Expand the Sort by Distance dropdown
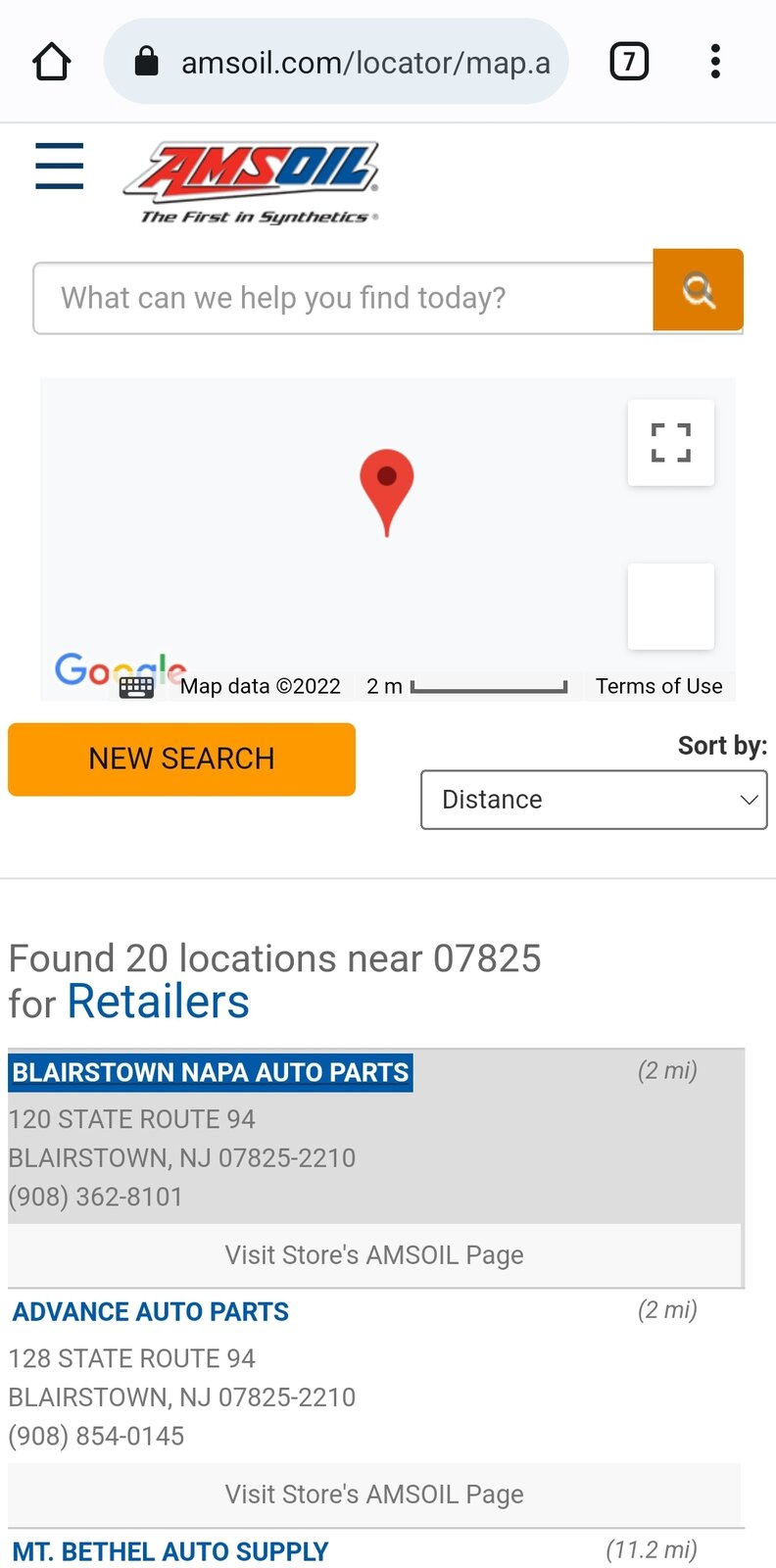This screenshot has height=1568, width=776. [594, 800]
